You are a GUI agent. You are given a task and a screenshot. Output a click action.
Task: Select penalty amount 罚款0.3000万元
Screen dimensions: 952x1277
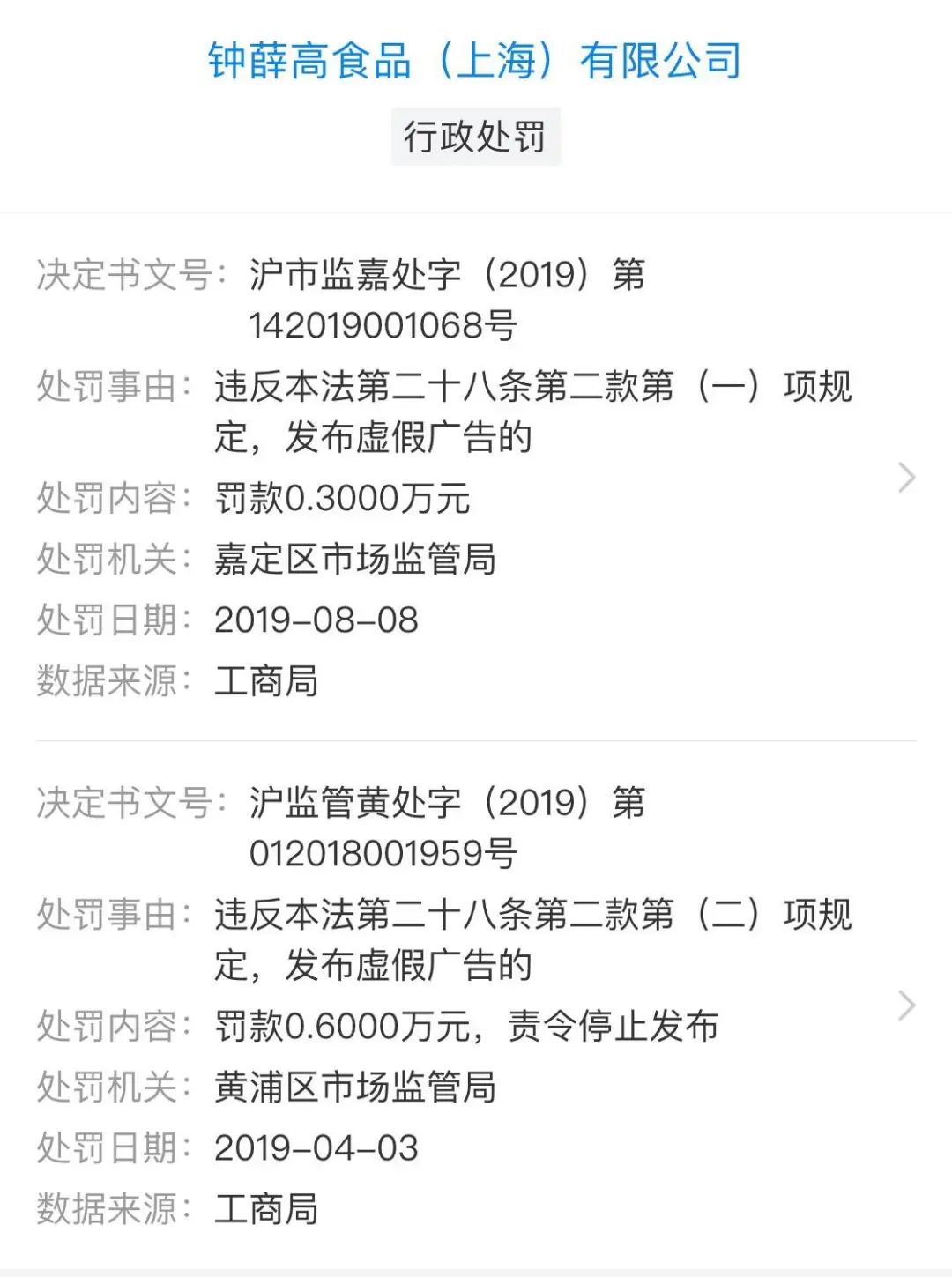point(344,498)
